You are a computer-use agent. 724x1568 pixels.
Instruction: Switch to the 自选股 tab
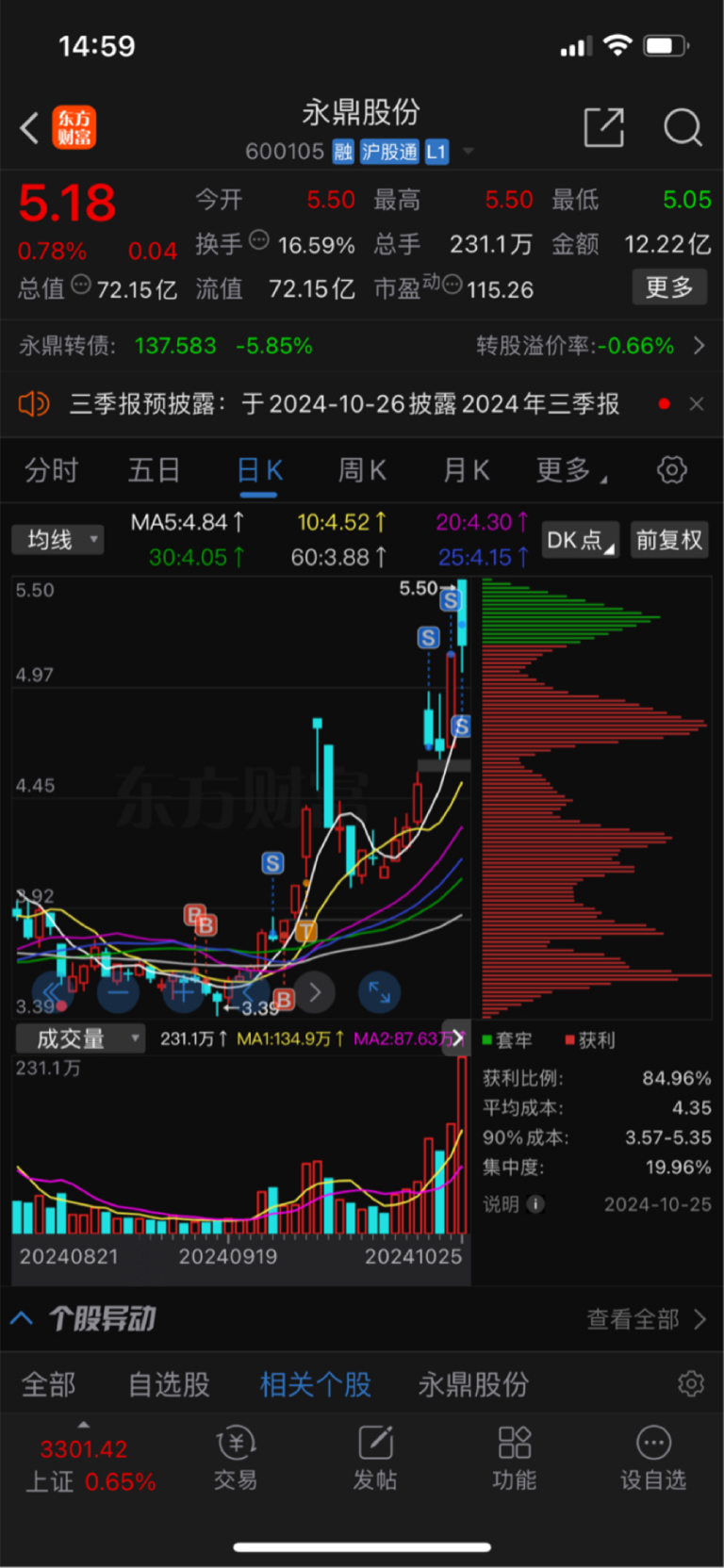[169, 1384]
